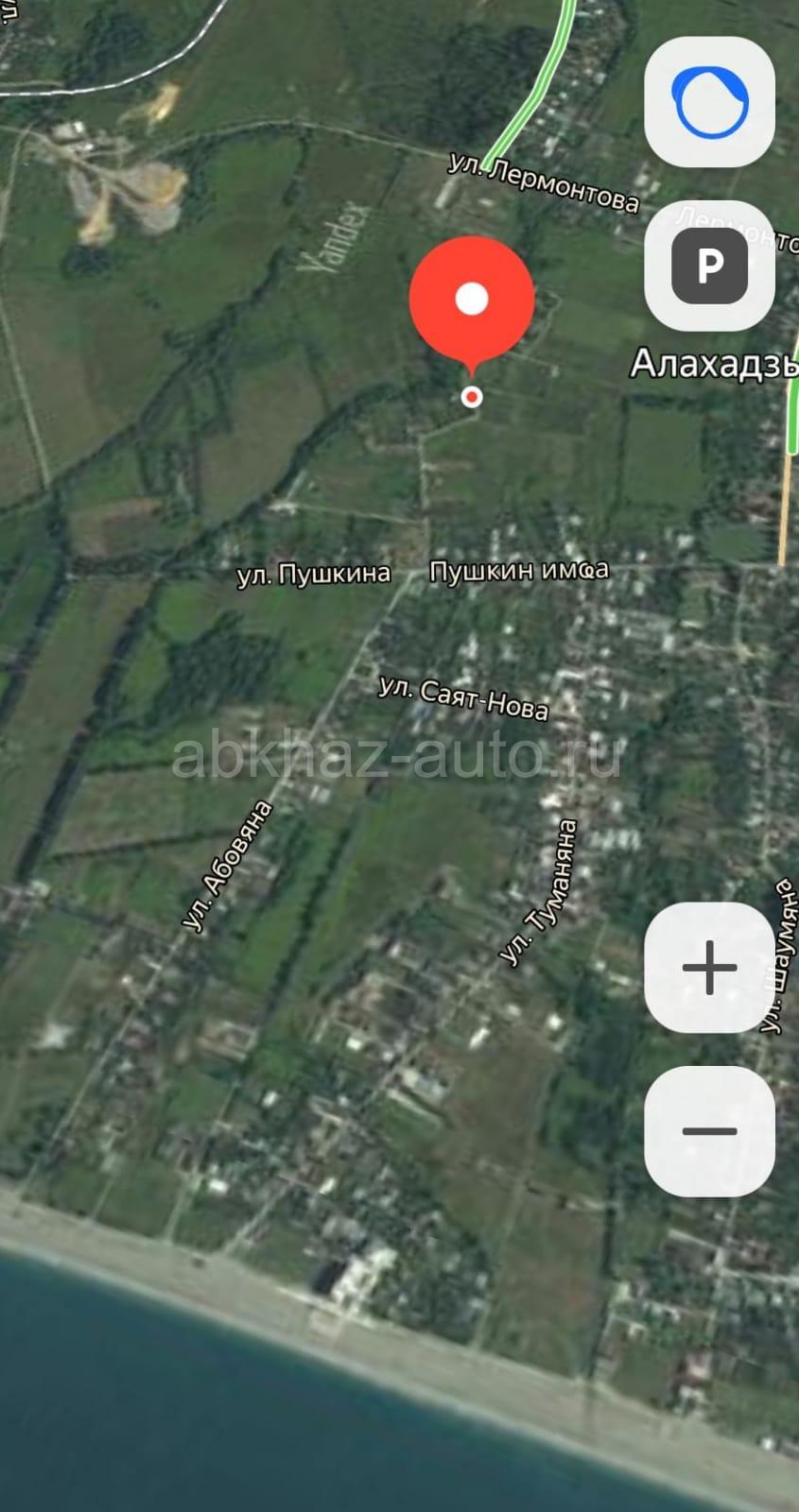
Task: Zoom out with the minus button
Action: (x=709, y=1131)
